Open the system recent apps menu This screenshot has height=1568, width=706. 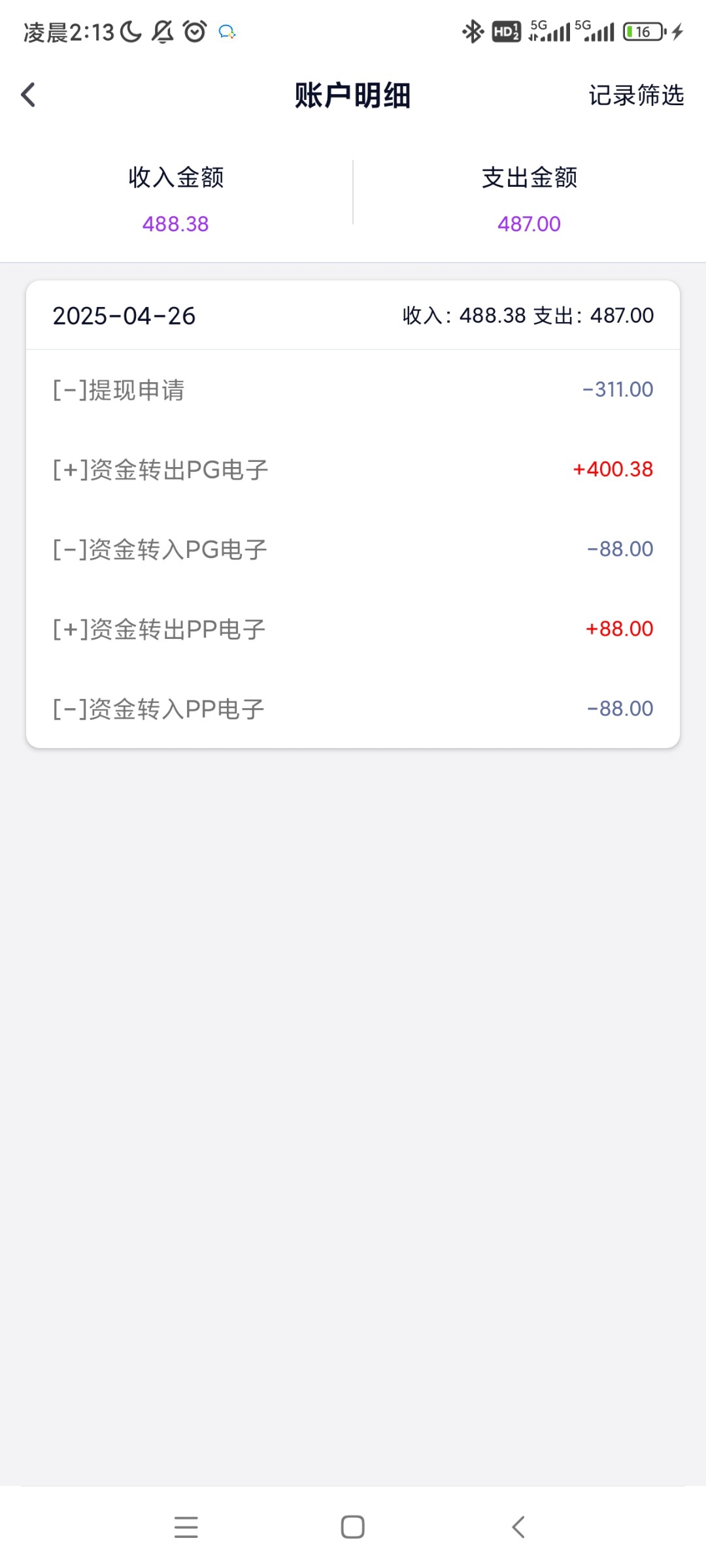(186, 1527)
